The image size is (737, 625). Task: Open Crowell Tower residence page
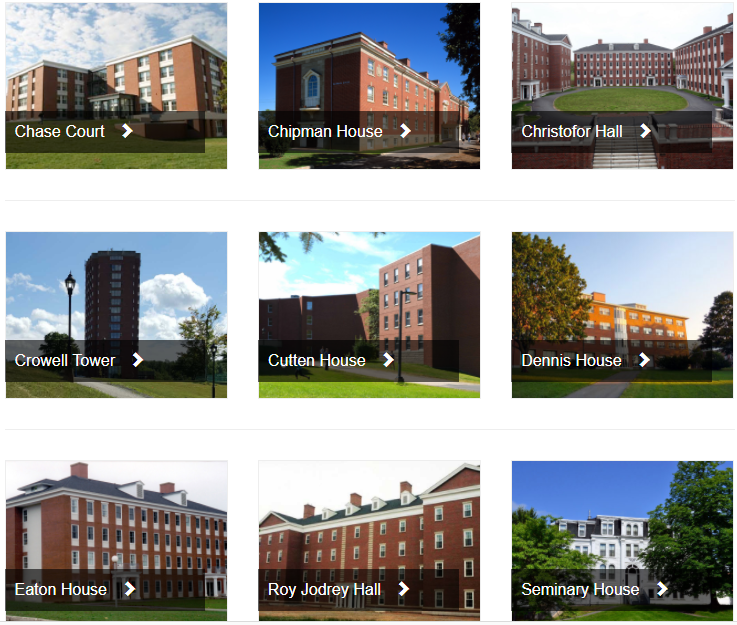tap(115, 315)
